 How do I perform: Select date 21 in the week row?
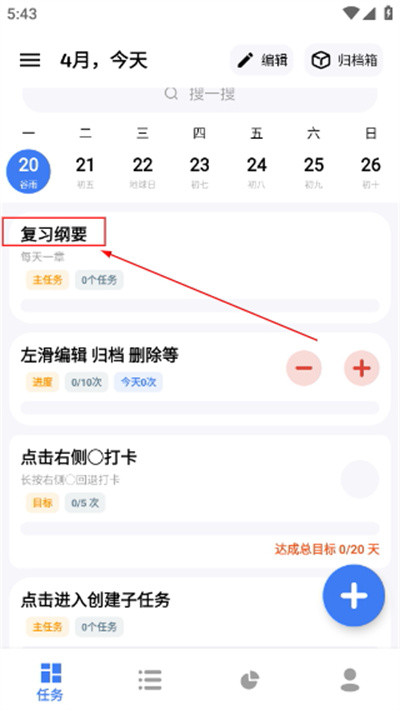click(85, 172)
